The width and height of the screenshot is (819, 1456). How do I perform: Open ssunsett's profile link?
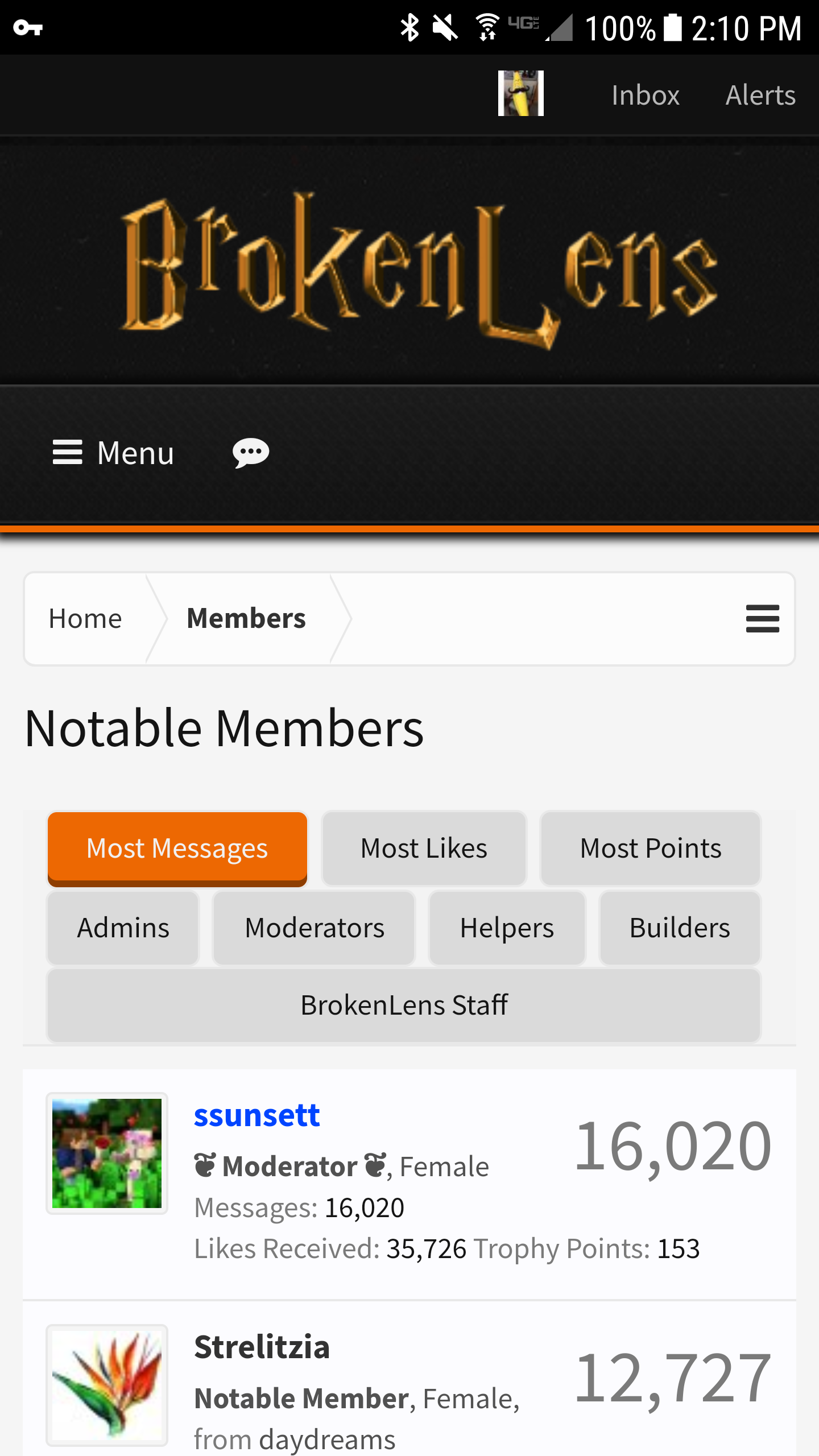point(257,1115)
